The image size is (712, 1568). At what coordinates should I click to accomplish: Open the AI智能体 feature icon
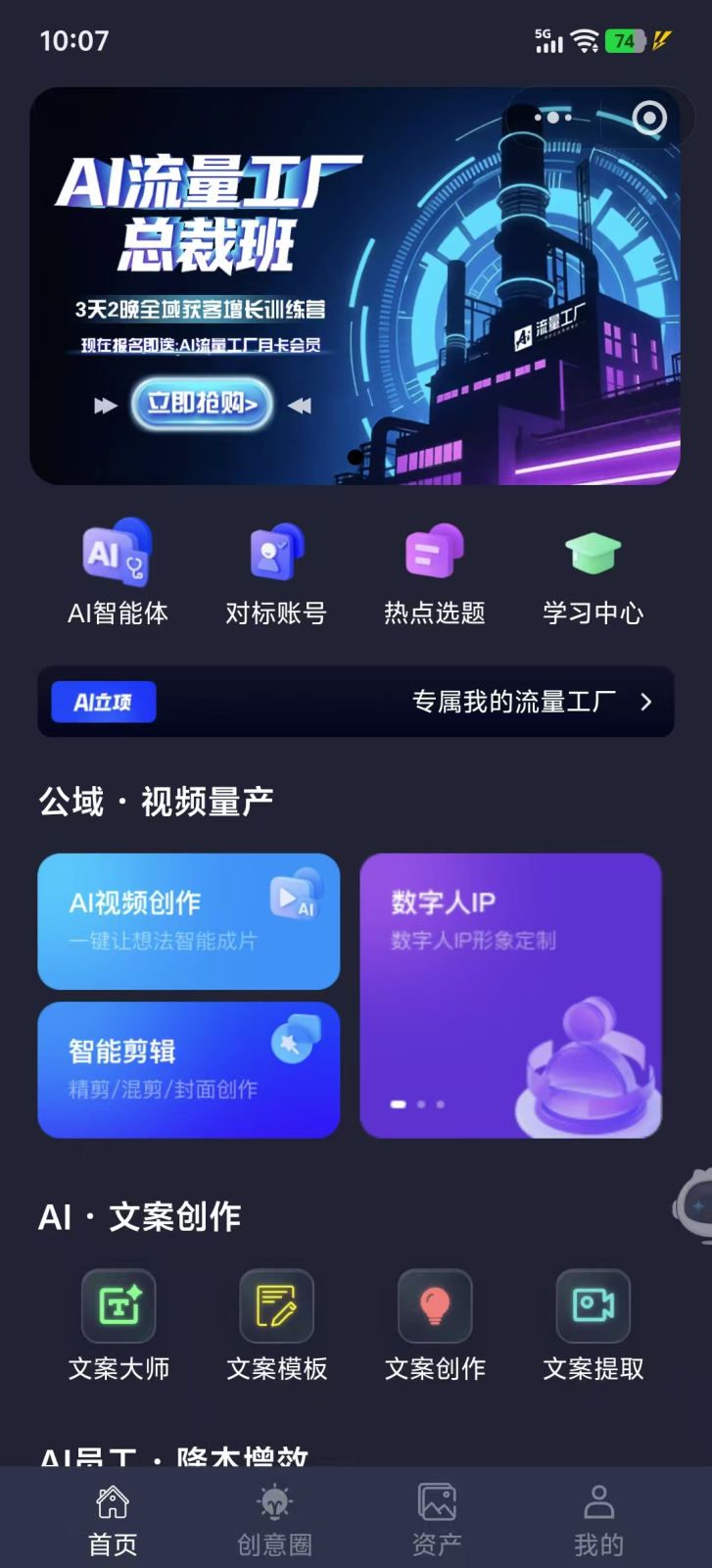click(118, 555)
